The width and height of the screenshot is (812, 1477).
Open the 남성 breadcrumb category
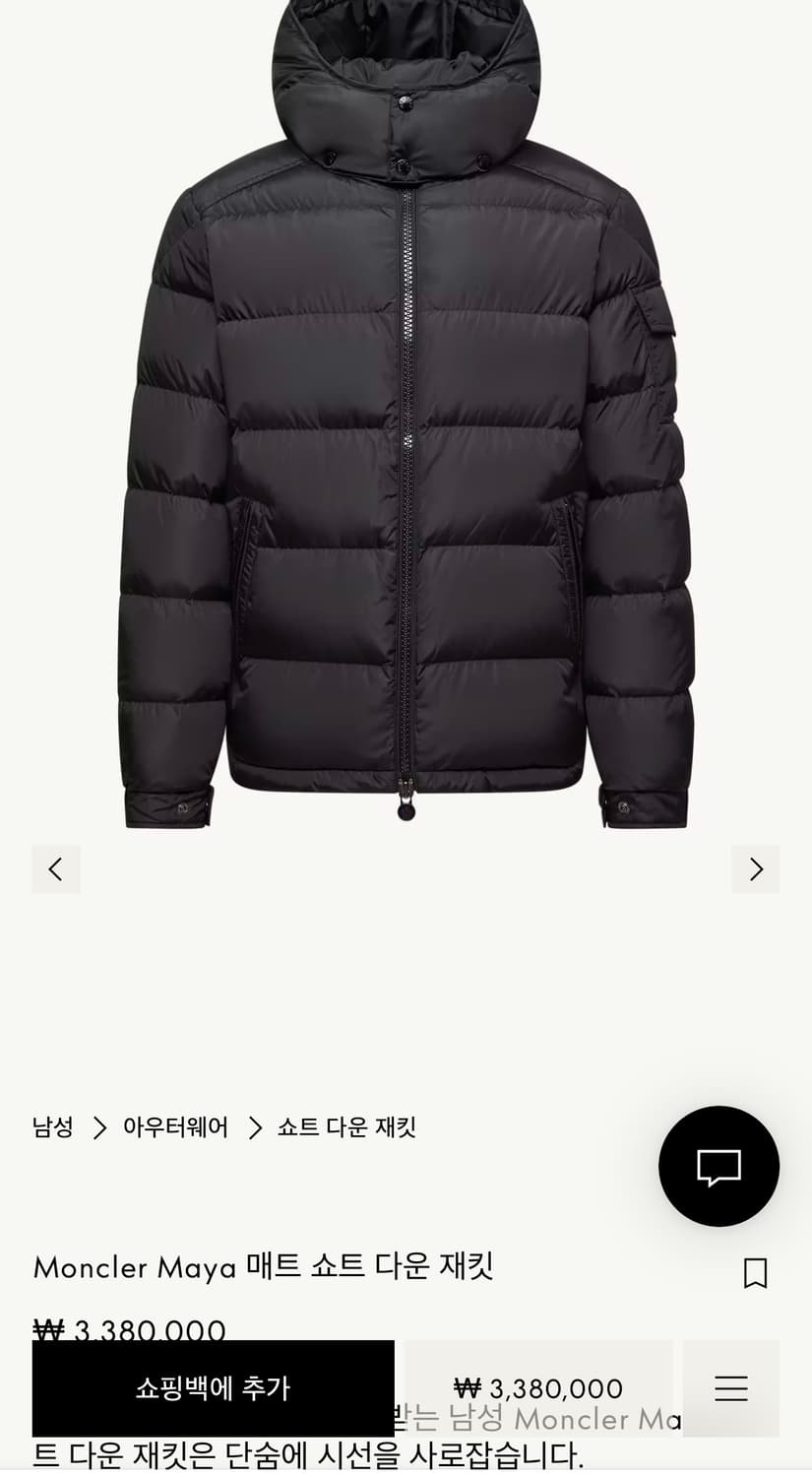51,1128
